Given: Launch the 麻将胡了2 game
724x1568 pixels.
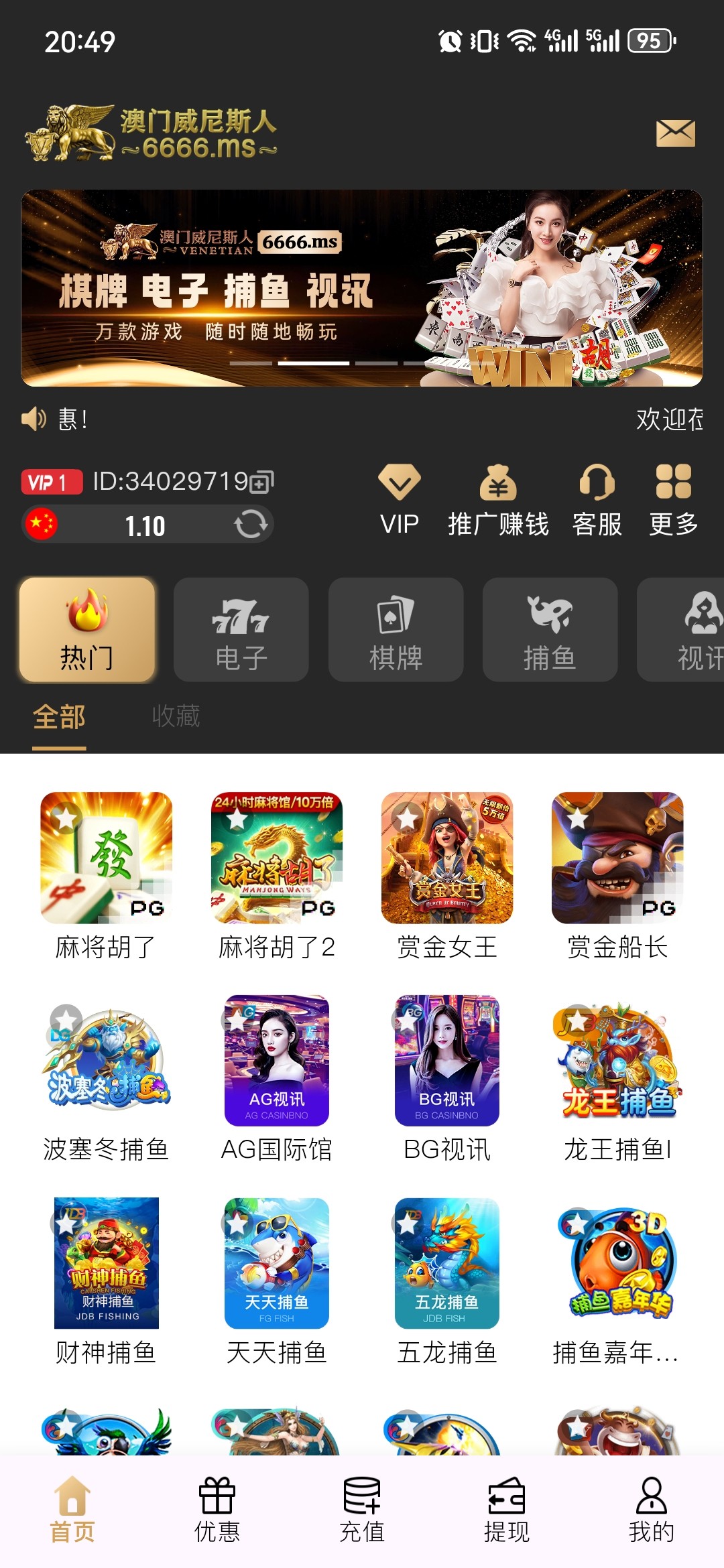Looking at the screenshot, I should 277,858.
